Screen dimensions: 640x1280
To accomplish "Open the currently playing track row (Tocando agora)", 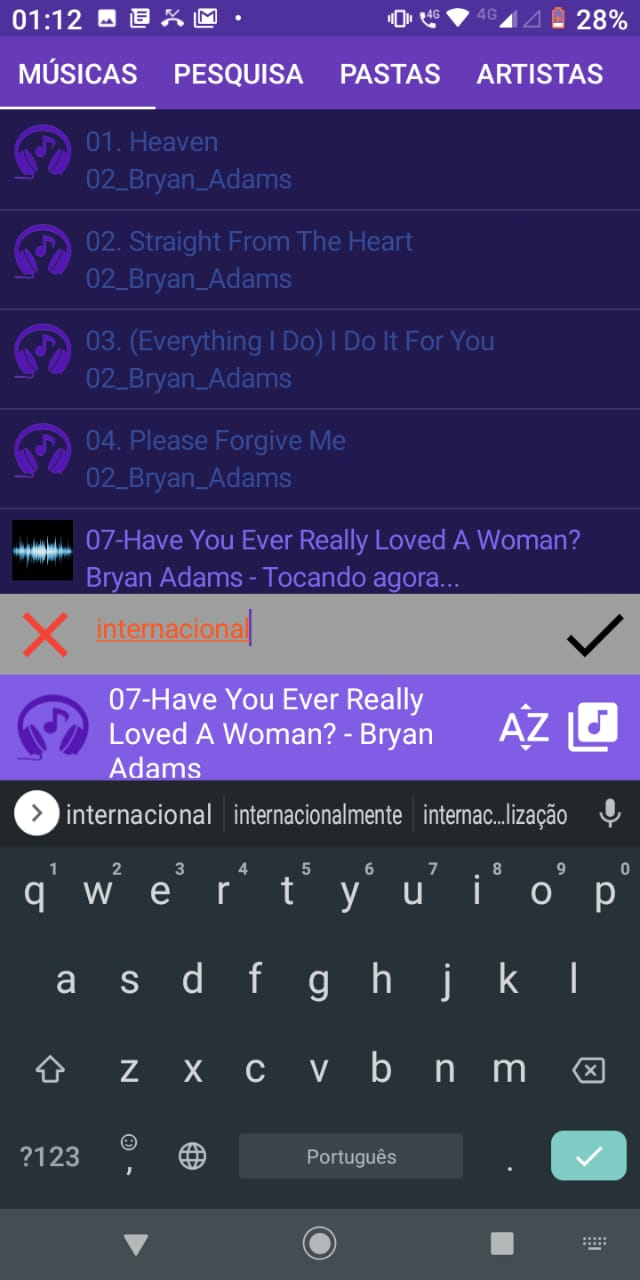I will [x=320, y=558].
